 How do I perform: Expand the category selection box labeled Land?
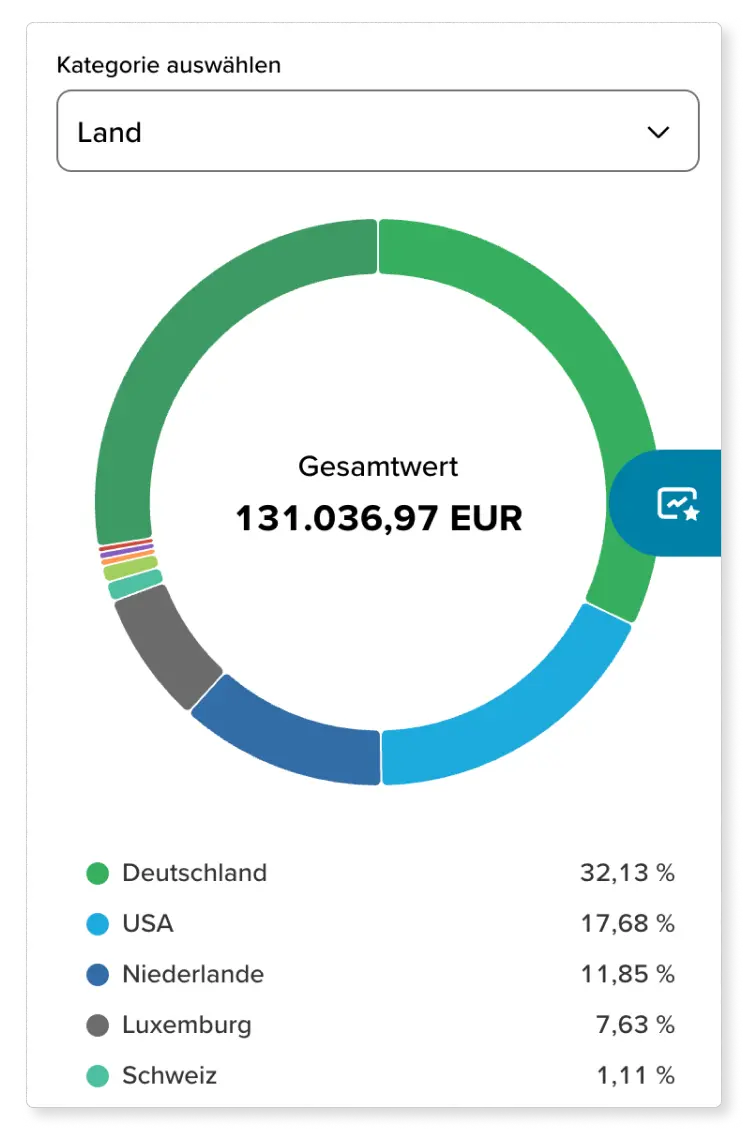pyautogui.click(x=377, y=131)
